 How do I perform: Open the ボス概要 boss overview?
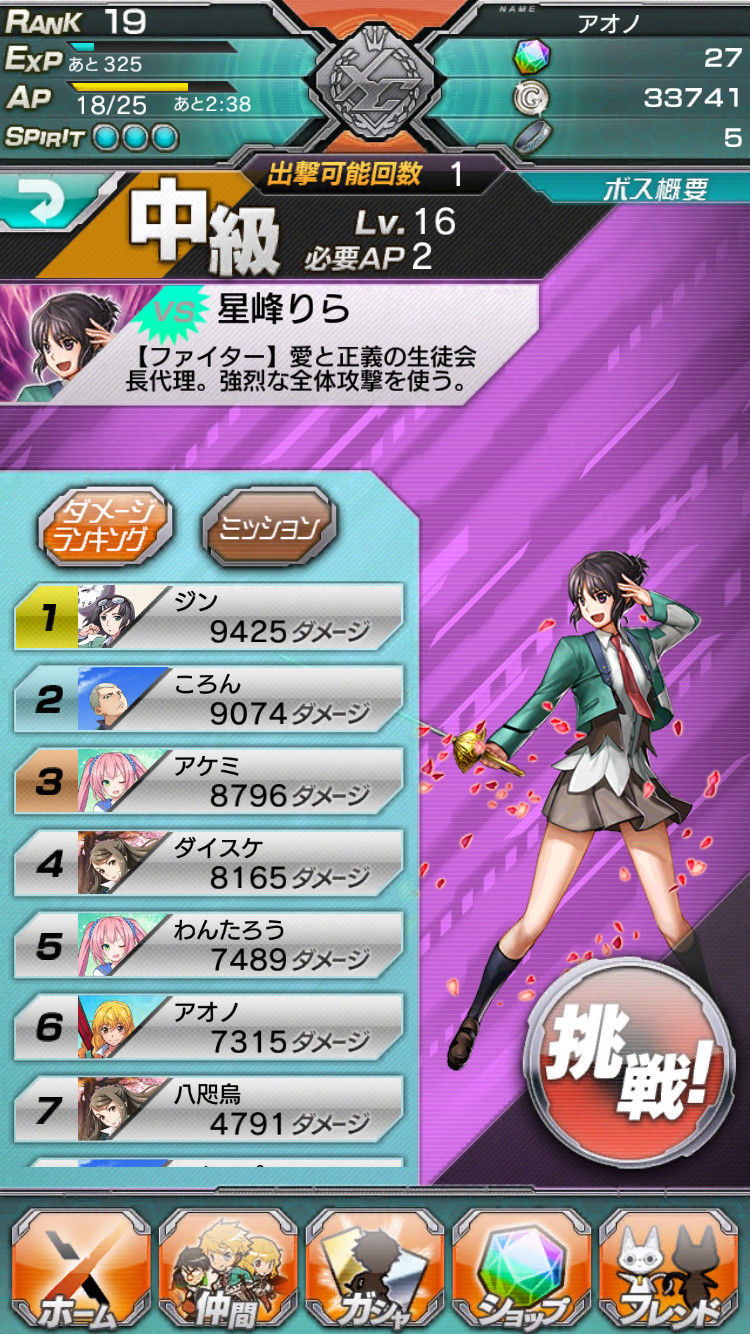click(x=655, y=189)
